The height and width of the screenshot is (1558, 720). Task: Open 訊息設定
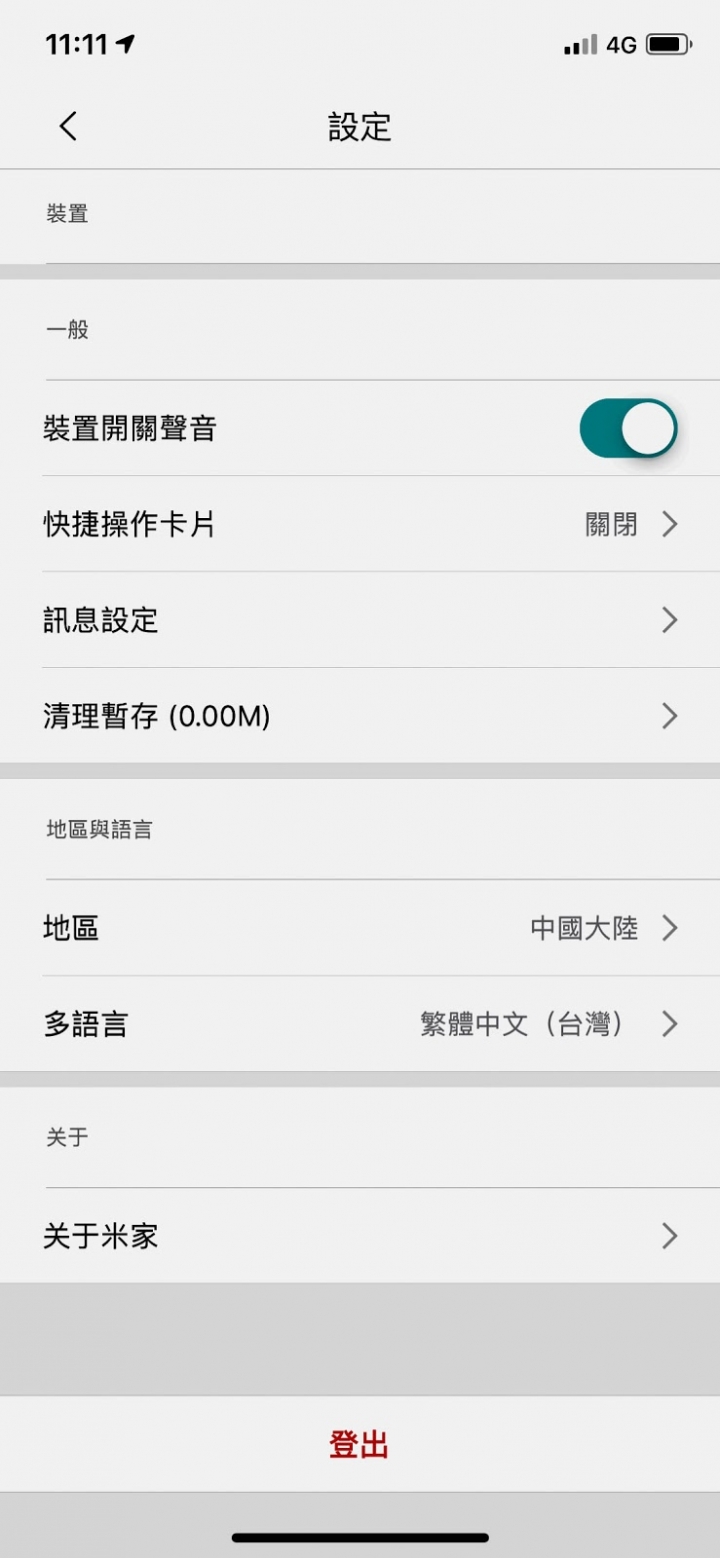(360, 620)
